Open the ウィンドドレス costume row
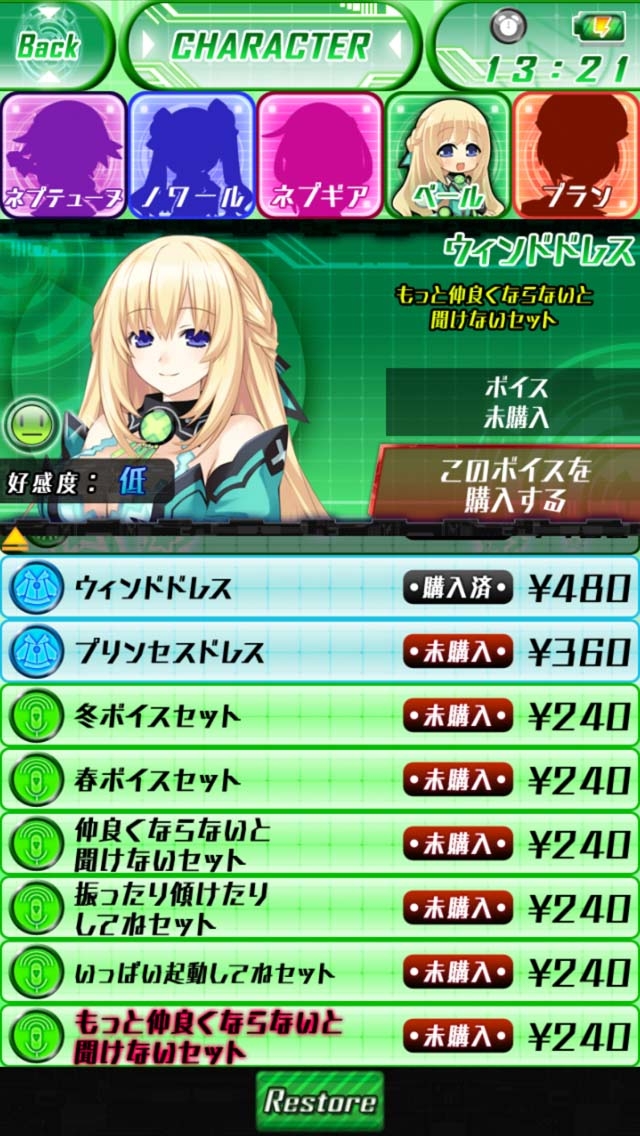The image size is (640, 1136). click(x=320, y=588)
